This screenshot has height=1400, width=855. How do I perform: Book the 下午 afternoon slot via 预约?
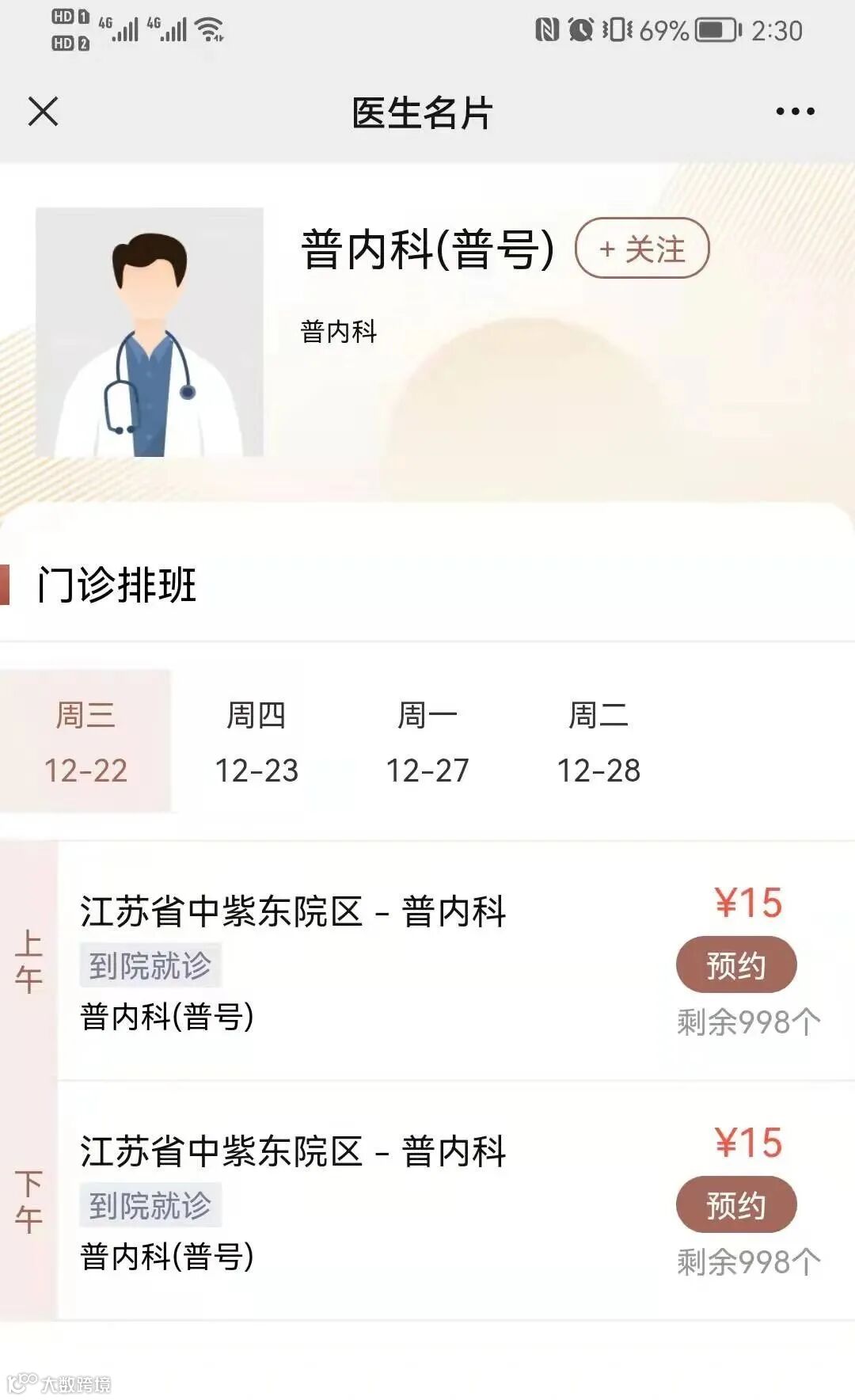[x=735, y=1205]
